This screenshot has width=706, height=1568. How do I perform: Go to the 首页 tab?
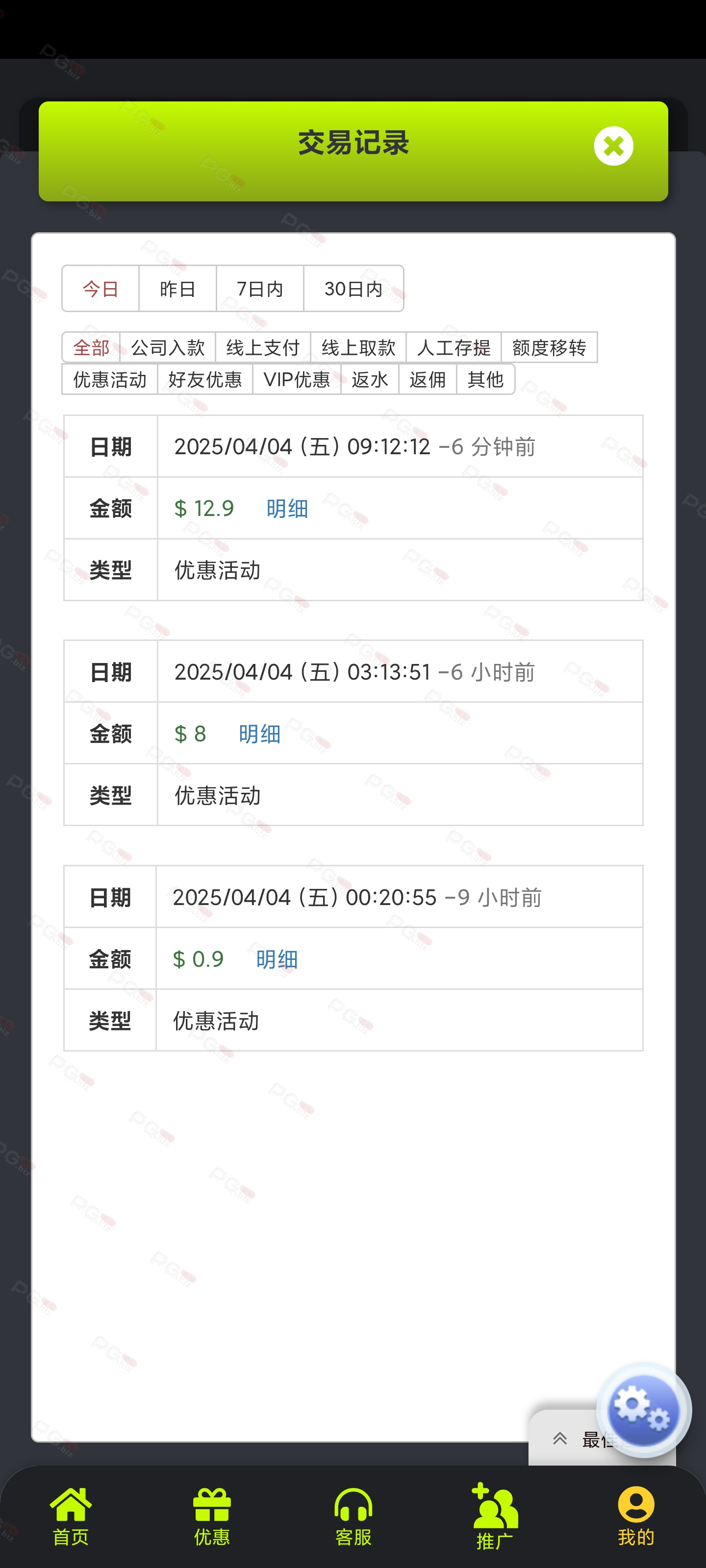[x=71, y=1516]
